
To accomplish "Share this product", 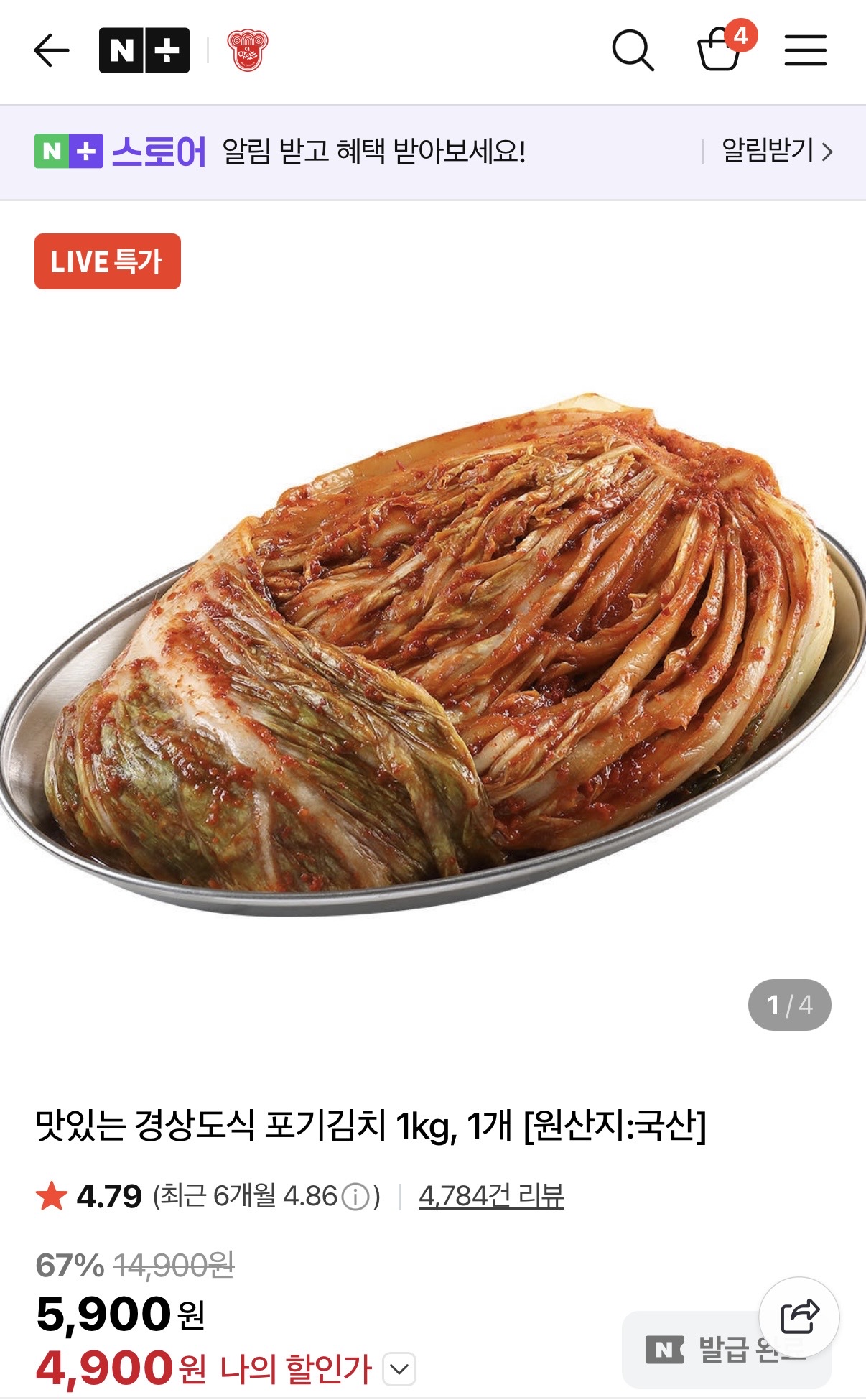I will tap(799, 1317).
